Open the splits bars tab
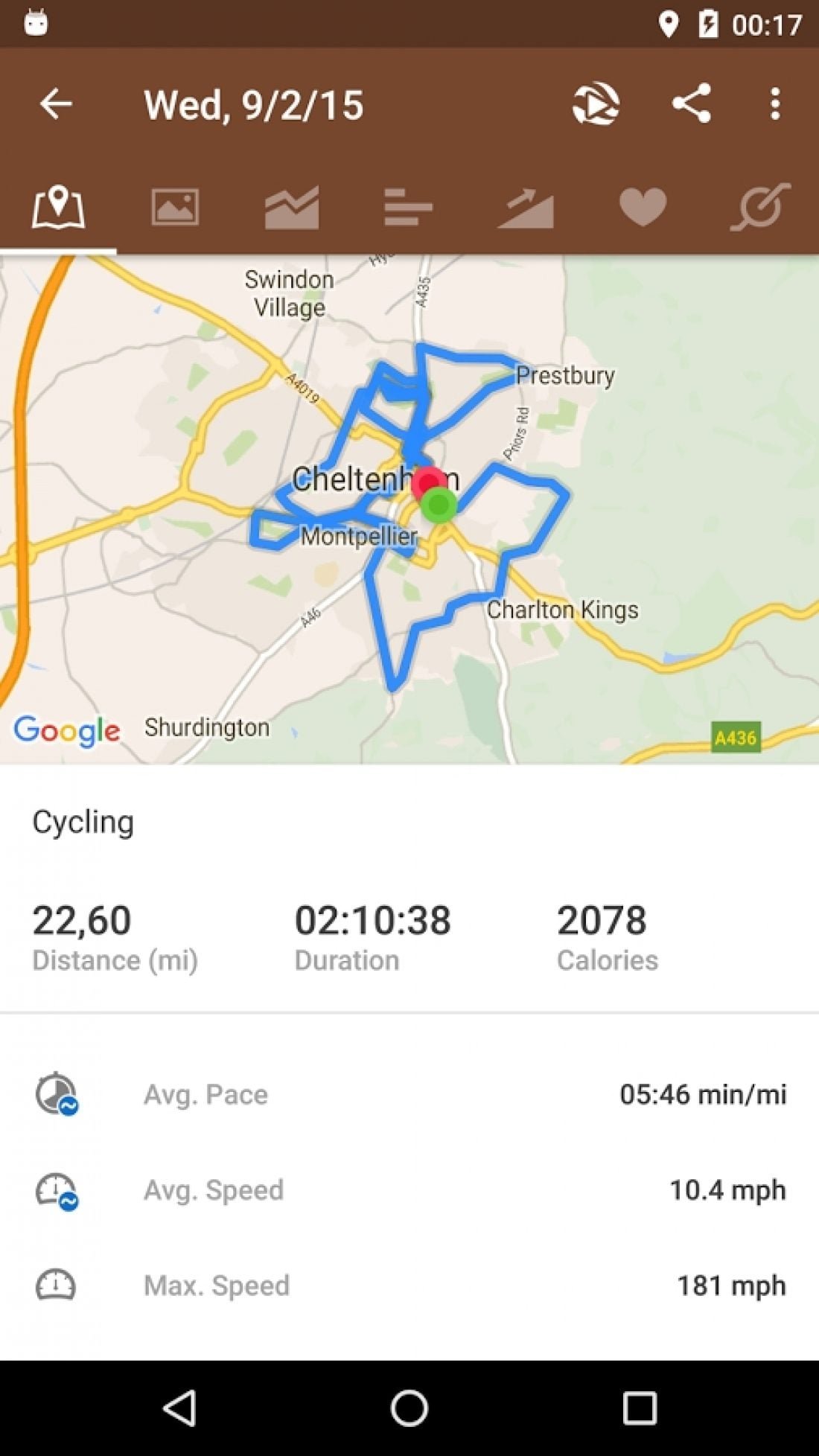Image resolution: width=819 pixels, height=1456 pixels. (x=408, y=207)
